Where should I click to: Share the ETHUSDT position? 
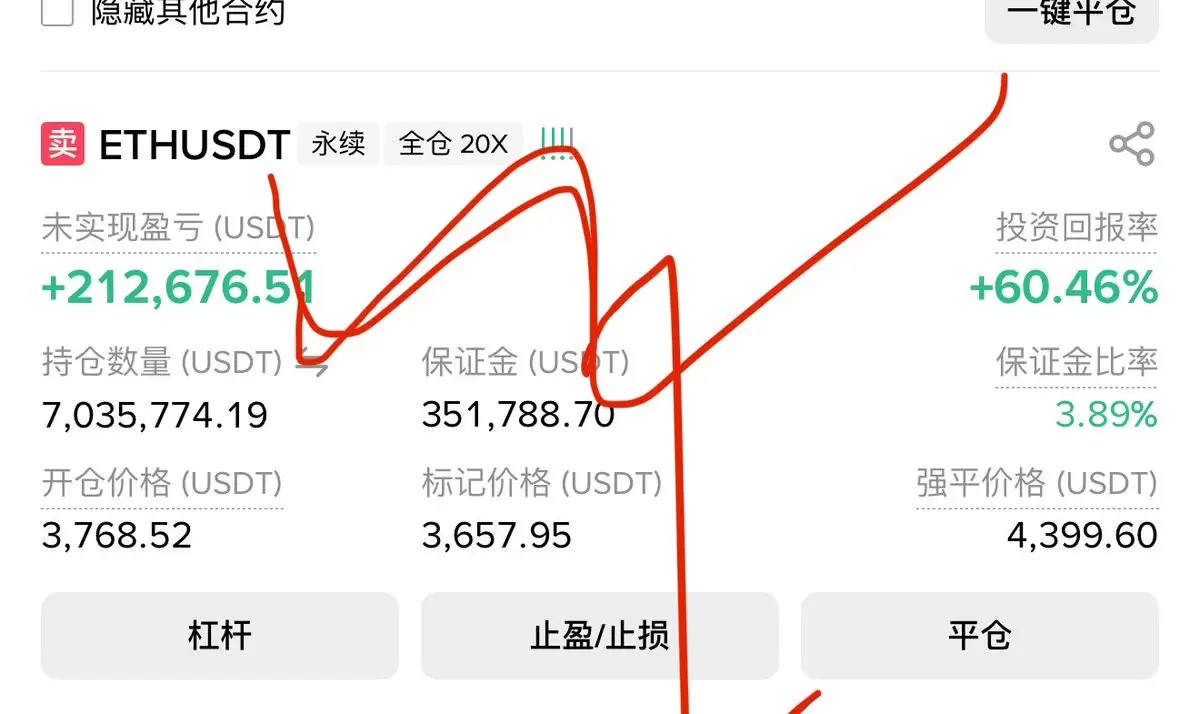pyautogui.click(x=1132, y=145)
